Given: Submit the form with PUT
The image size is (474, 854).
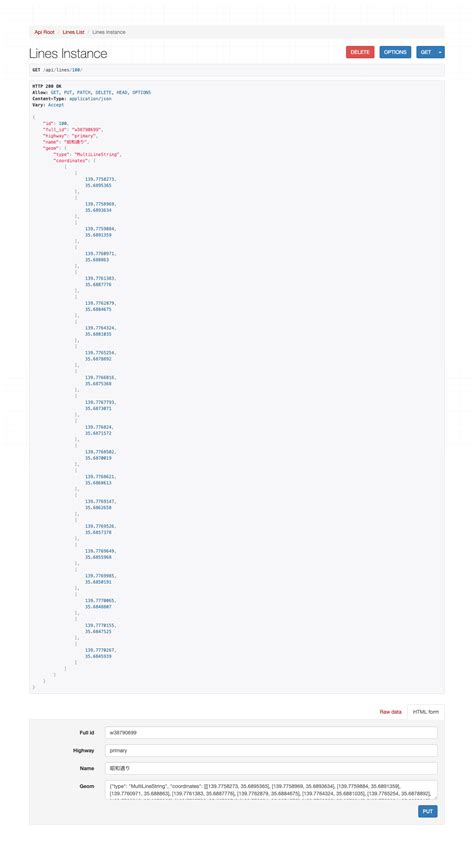Looking at the screenshot, I should (428, 812).
